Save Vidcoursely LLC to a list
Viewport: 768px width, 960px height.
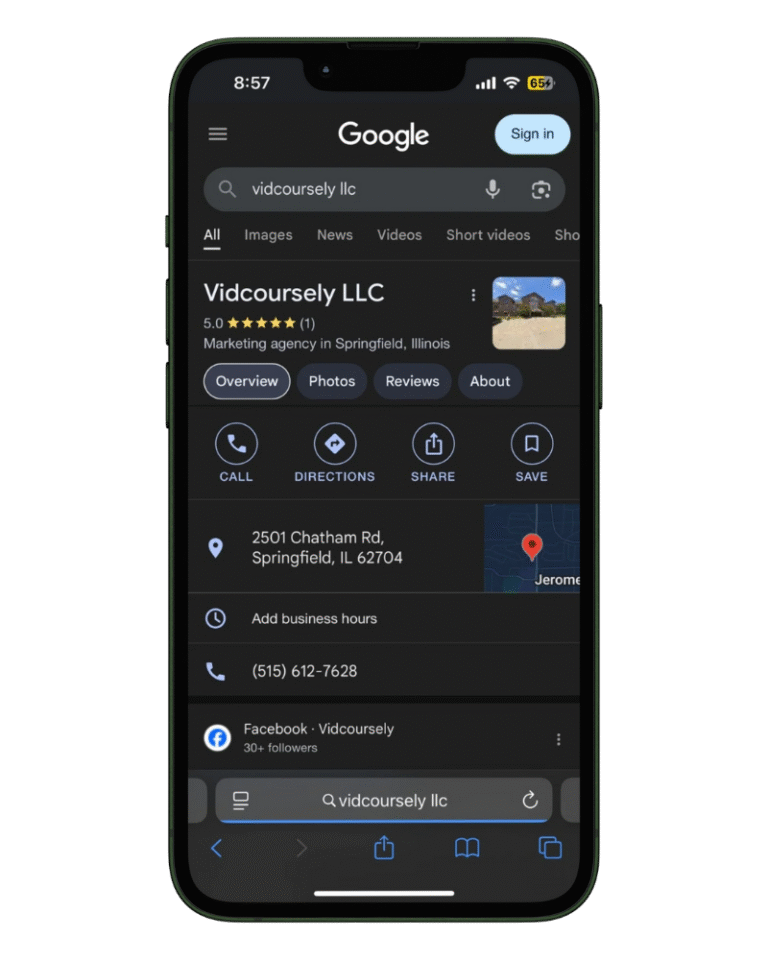coord(531,452)
